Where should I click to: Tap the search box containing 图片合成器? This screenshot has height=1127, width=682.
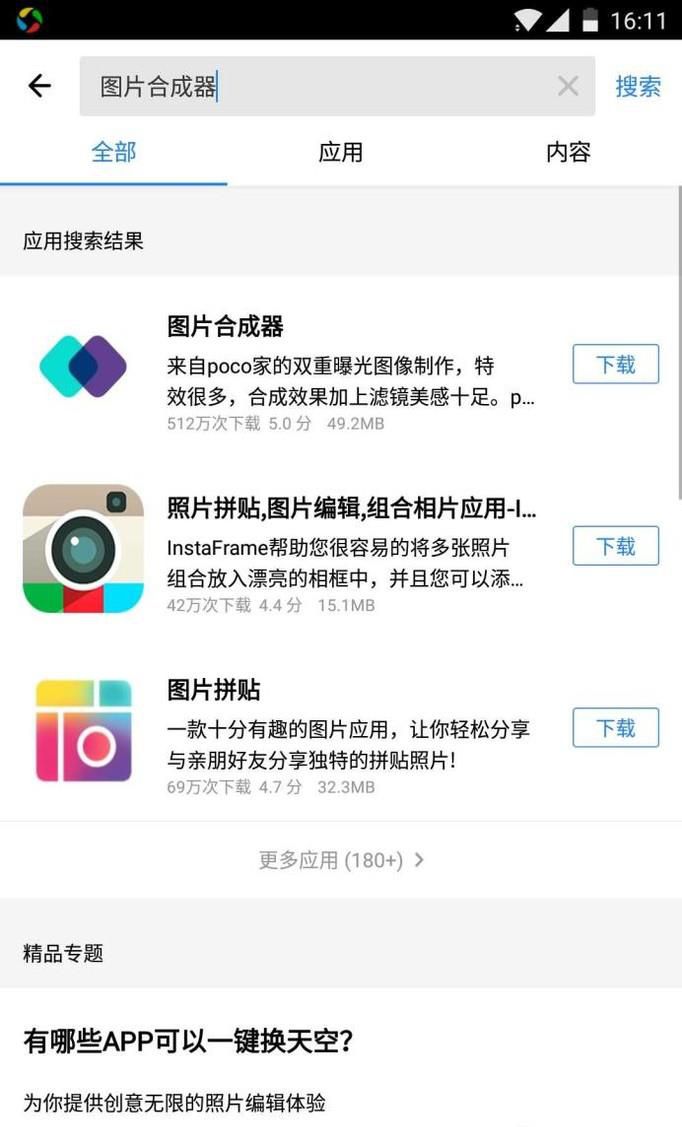tap(320, 86)
